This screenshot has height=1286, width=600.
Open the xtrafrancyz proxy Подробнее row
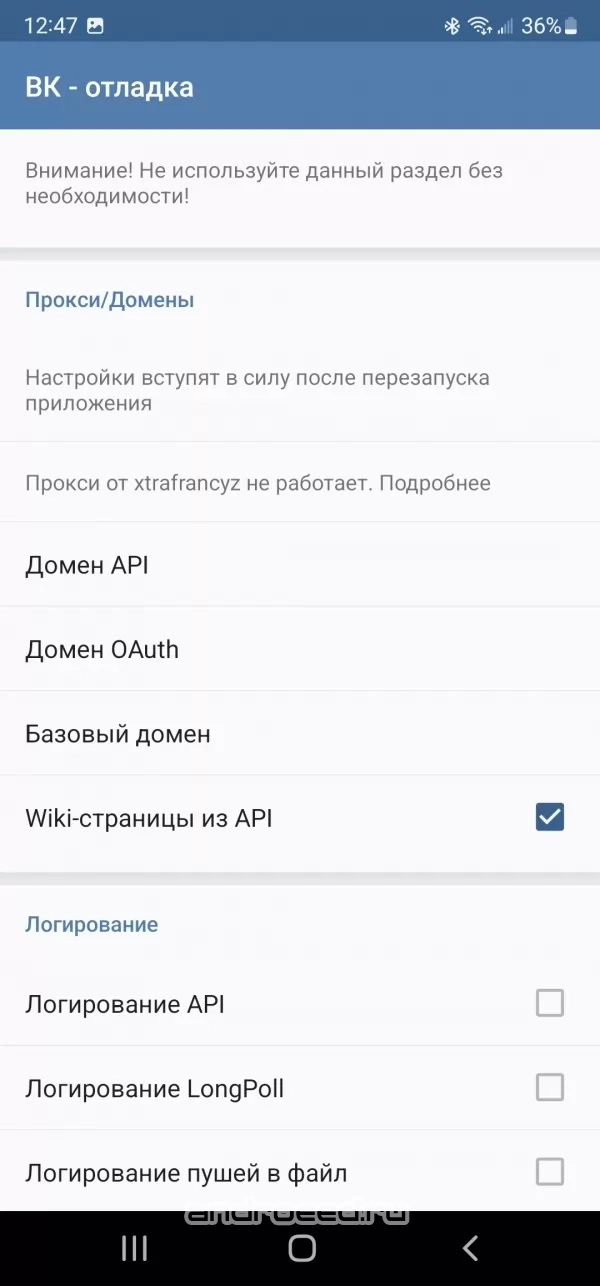pos(300,483)
